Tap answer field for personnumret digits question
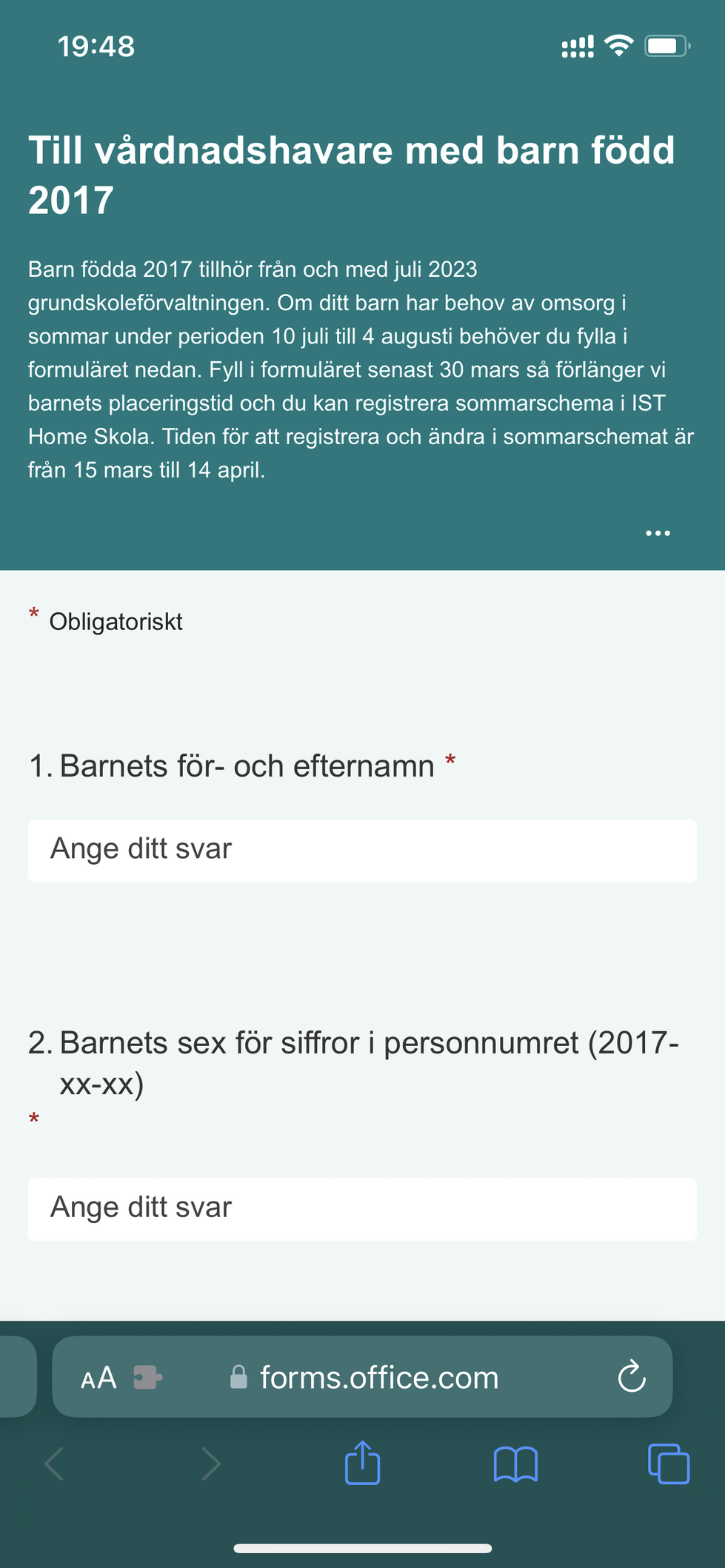Viewport: 725px width, 1568px height. click(362, 1209)
